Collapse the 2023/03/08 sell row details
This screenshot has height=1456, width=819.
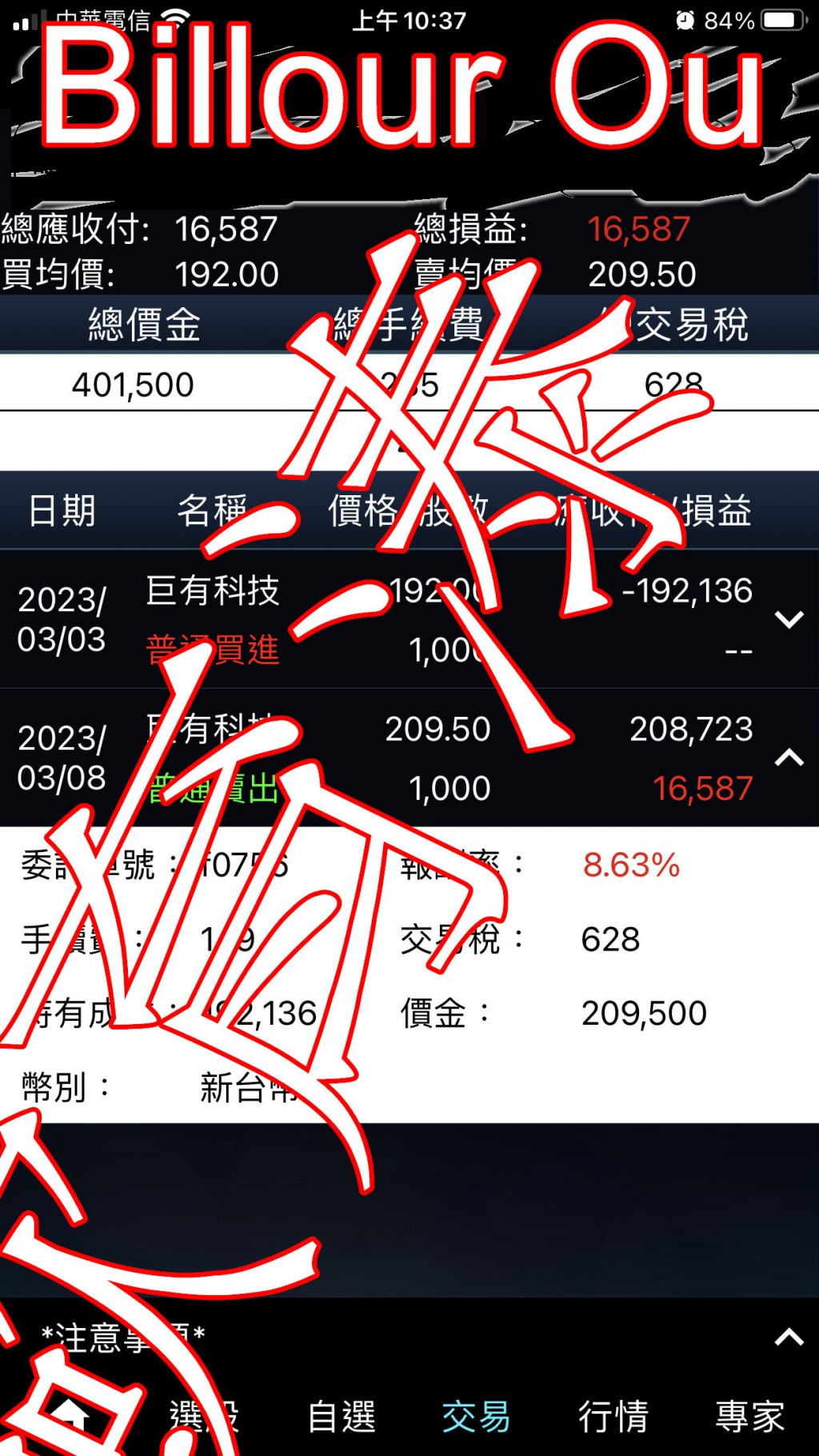(x=789, y=758)
